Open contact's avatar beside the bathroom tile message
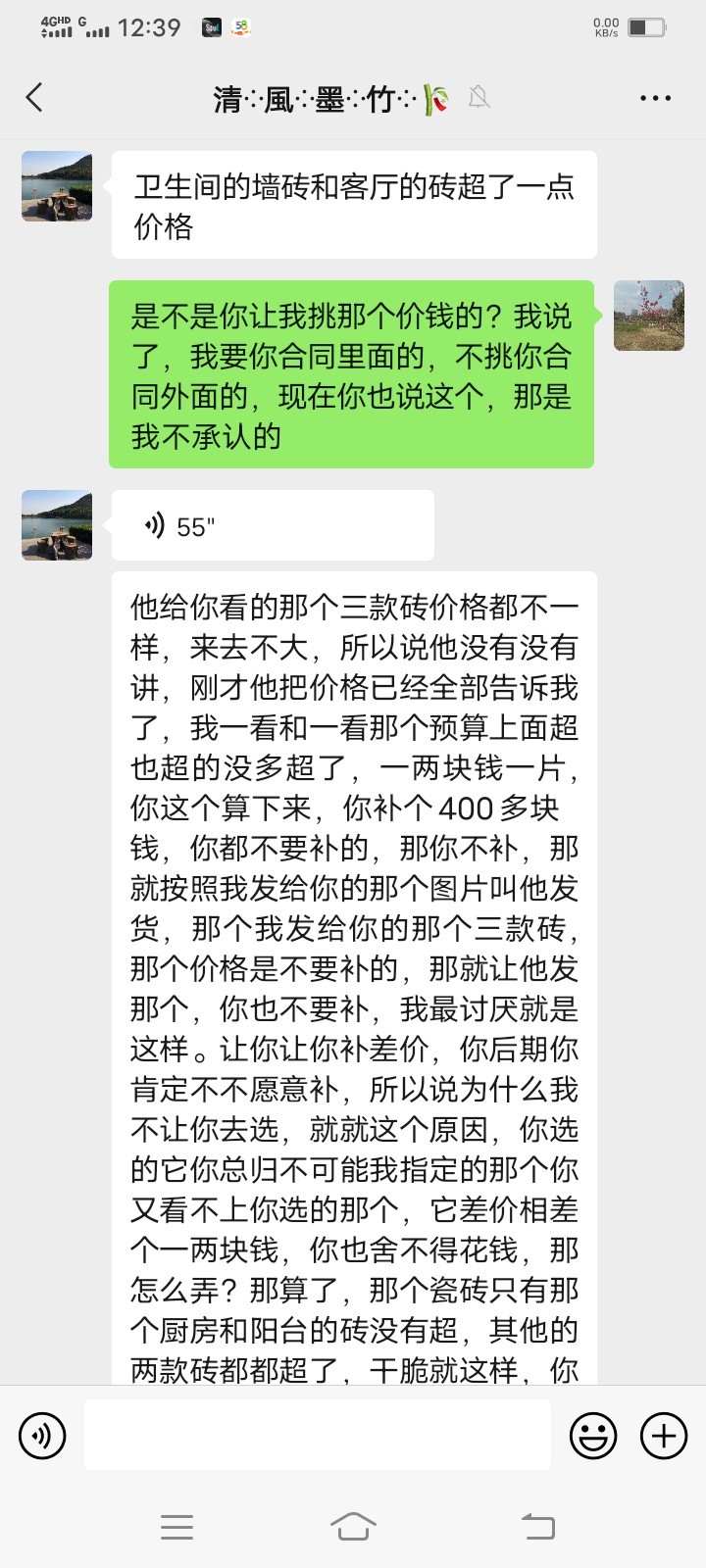 [x=57, y=186]
